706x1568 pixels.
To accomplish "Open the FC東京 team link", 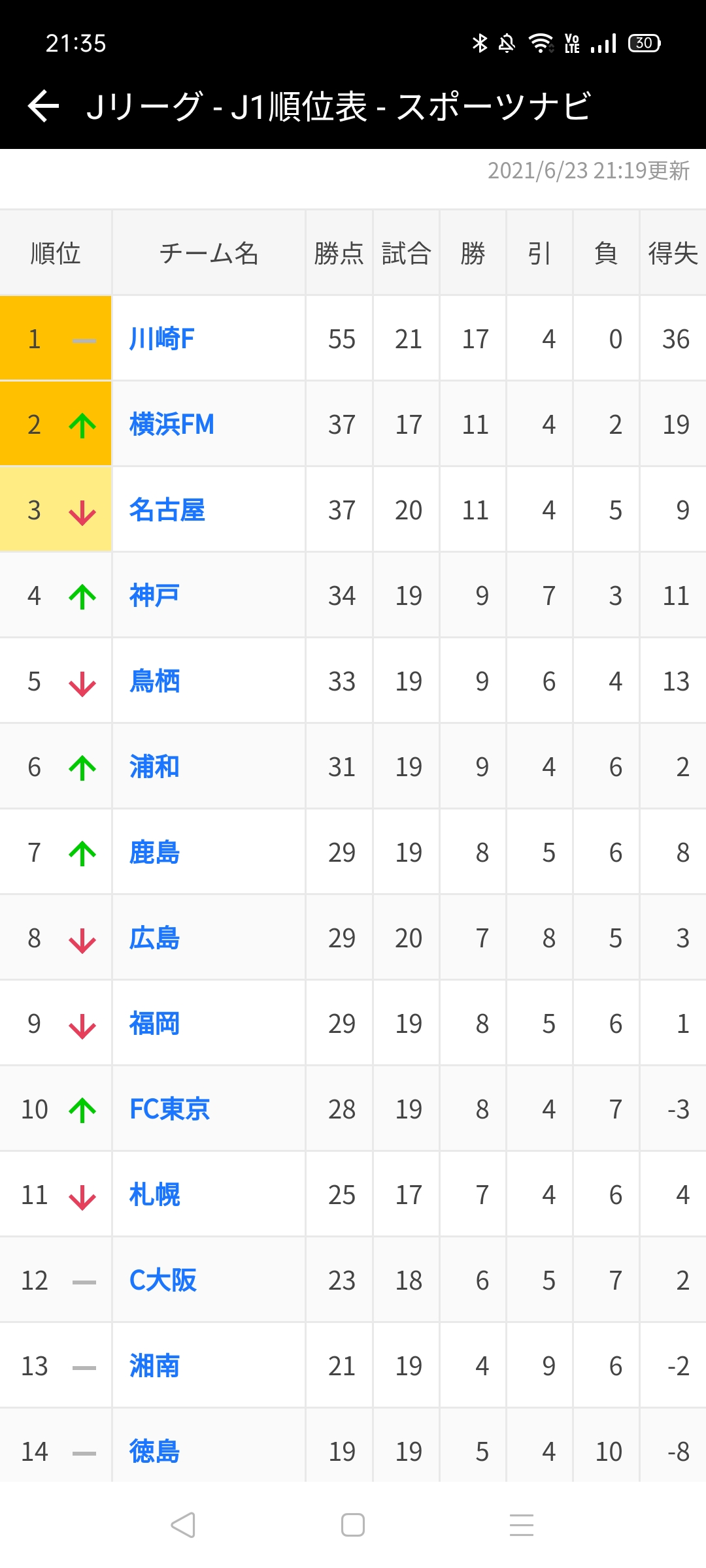I will pos(169,1109).
